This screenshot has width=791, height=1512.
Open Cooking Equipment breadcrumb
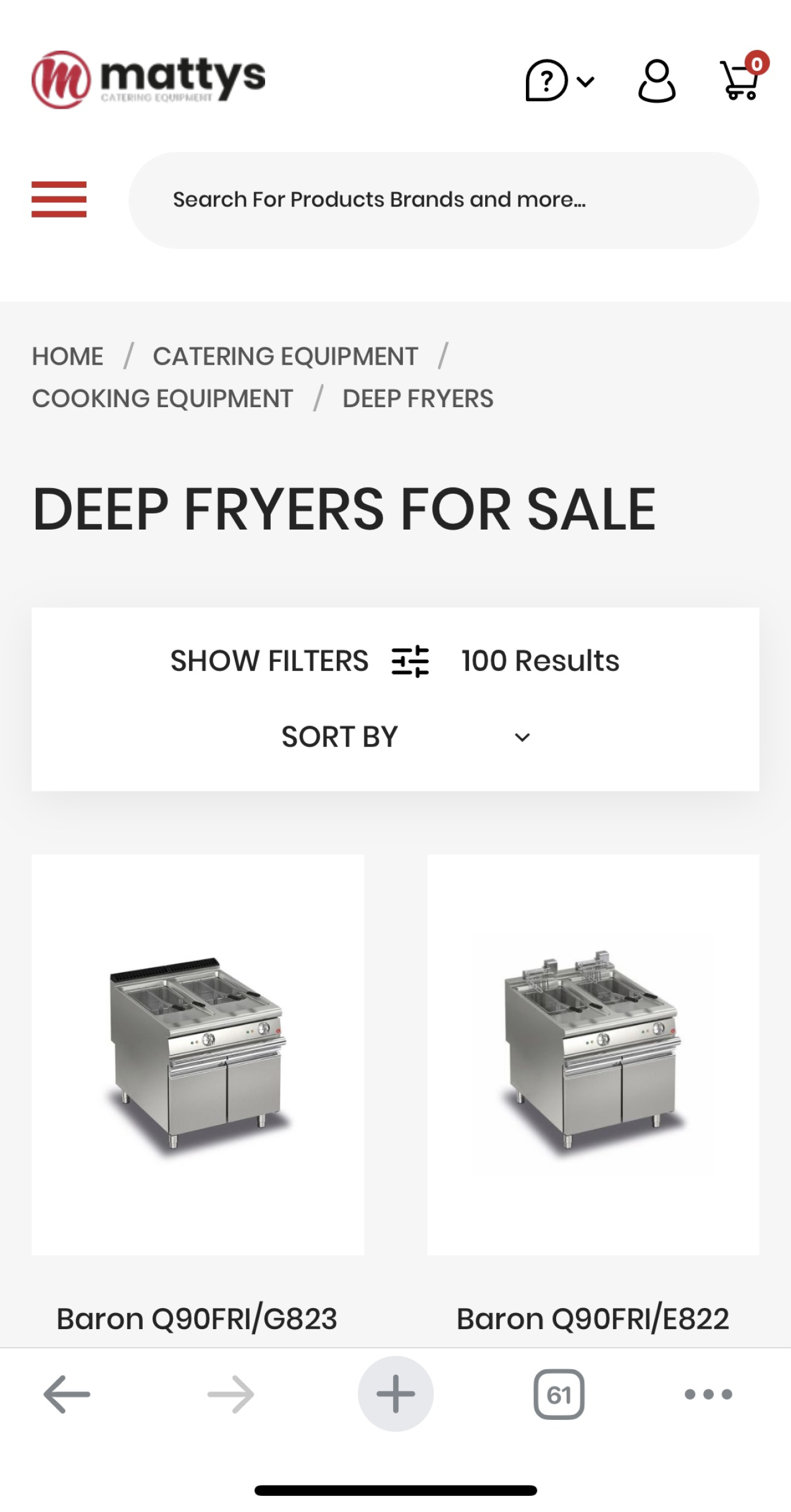(163, 399)
